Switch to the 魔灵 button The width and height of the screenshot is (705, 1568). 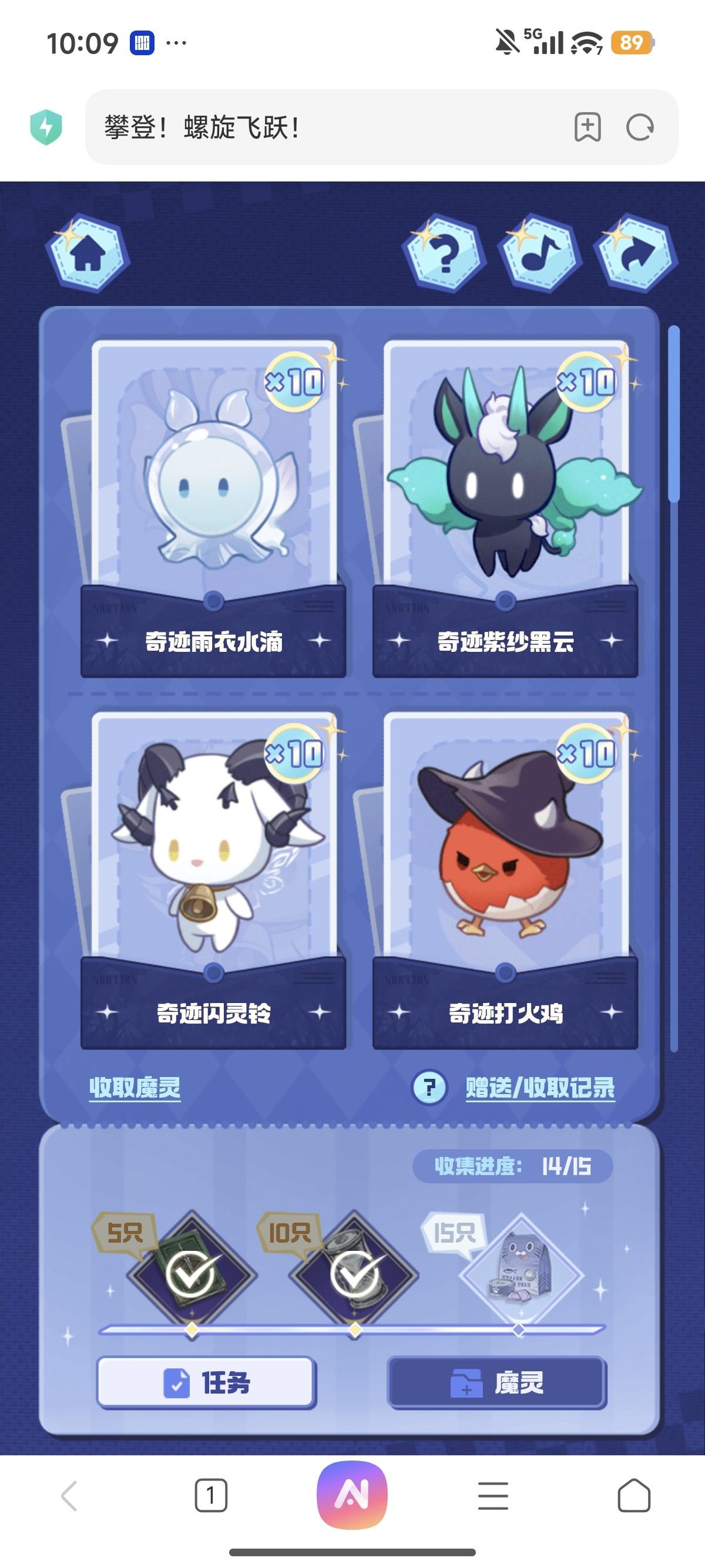pyautogui.click(x=497, y=1384)
